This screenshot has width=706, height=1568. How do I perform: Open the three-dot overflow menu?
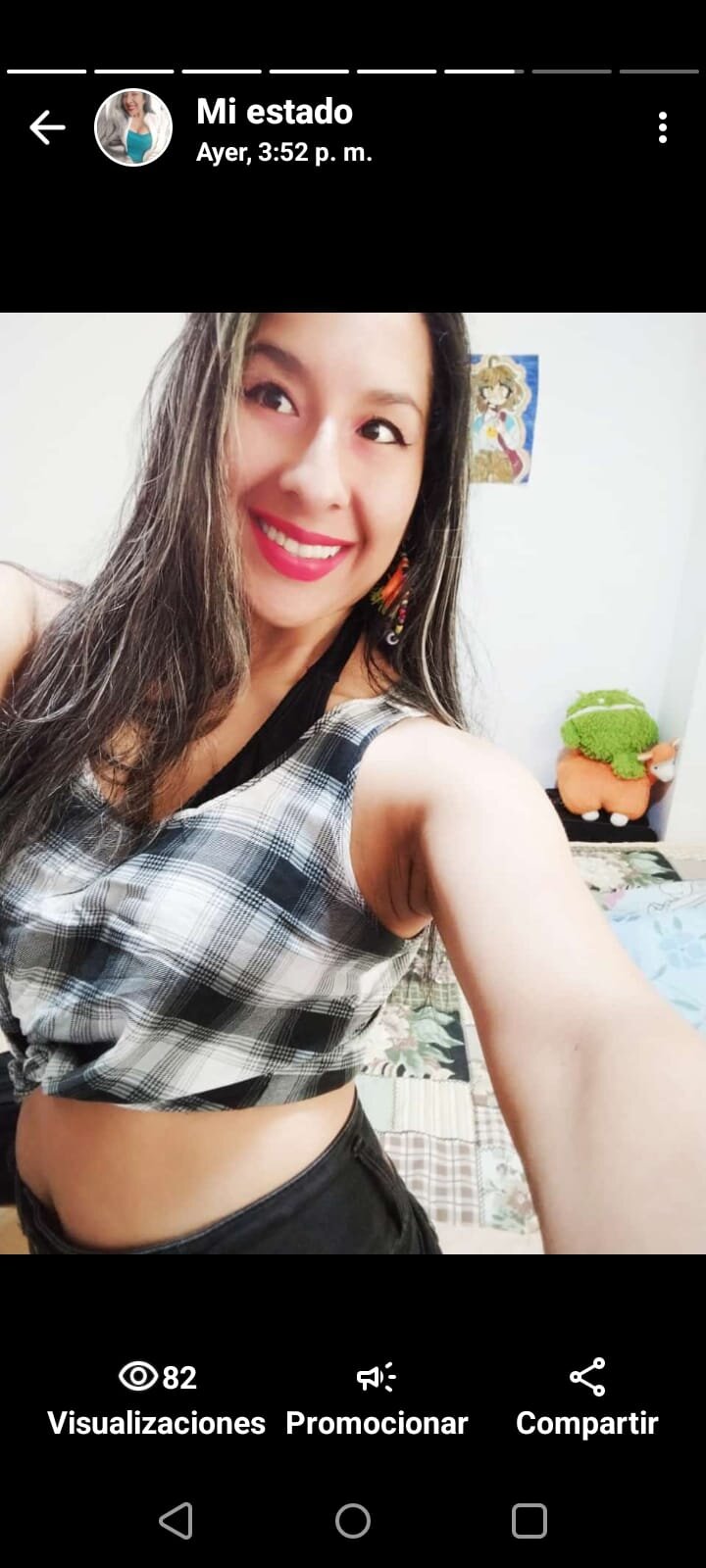coord(663,127)
